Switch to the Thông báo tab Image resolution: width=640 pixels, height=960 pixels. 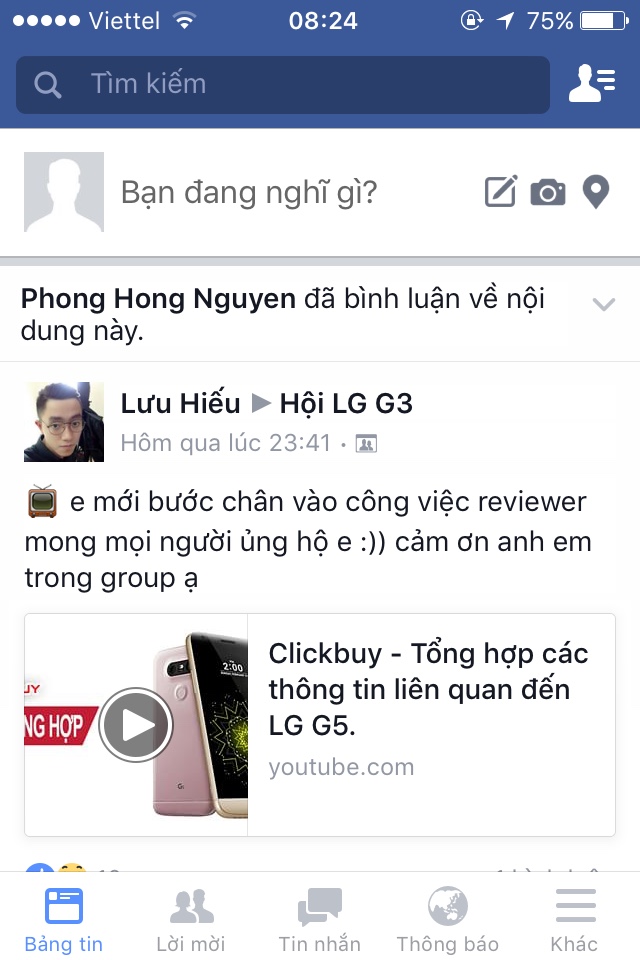447,920
